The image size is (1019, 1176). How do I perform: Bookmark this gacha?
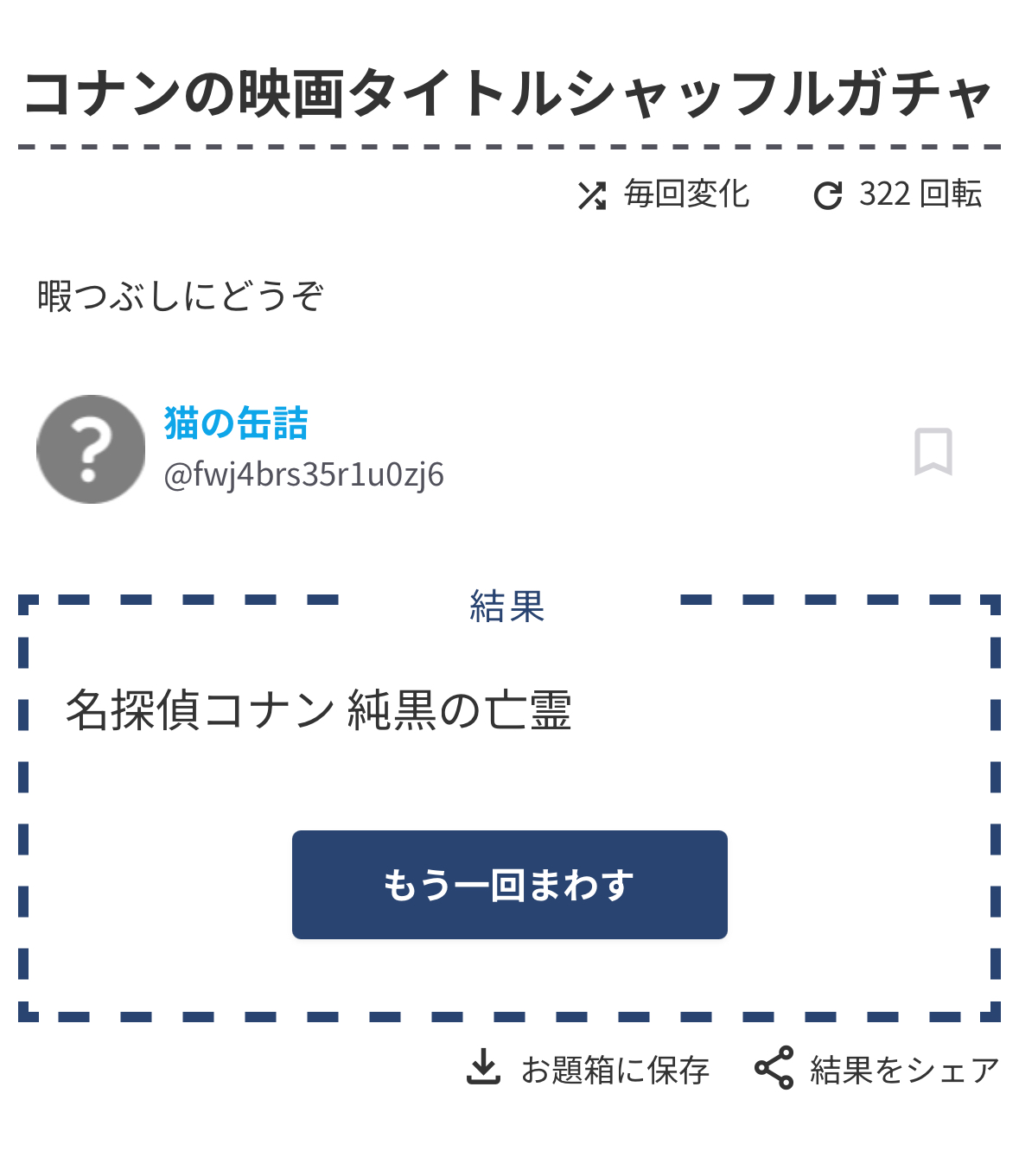coord(933,451)
